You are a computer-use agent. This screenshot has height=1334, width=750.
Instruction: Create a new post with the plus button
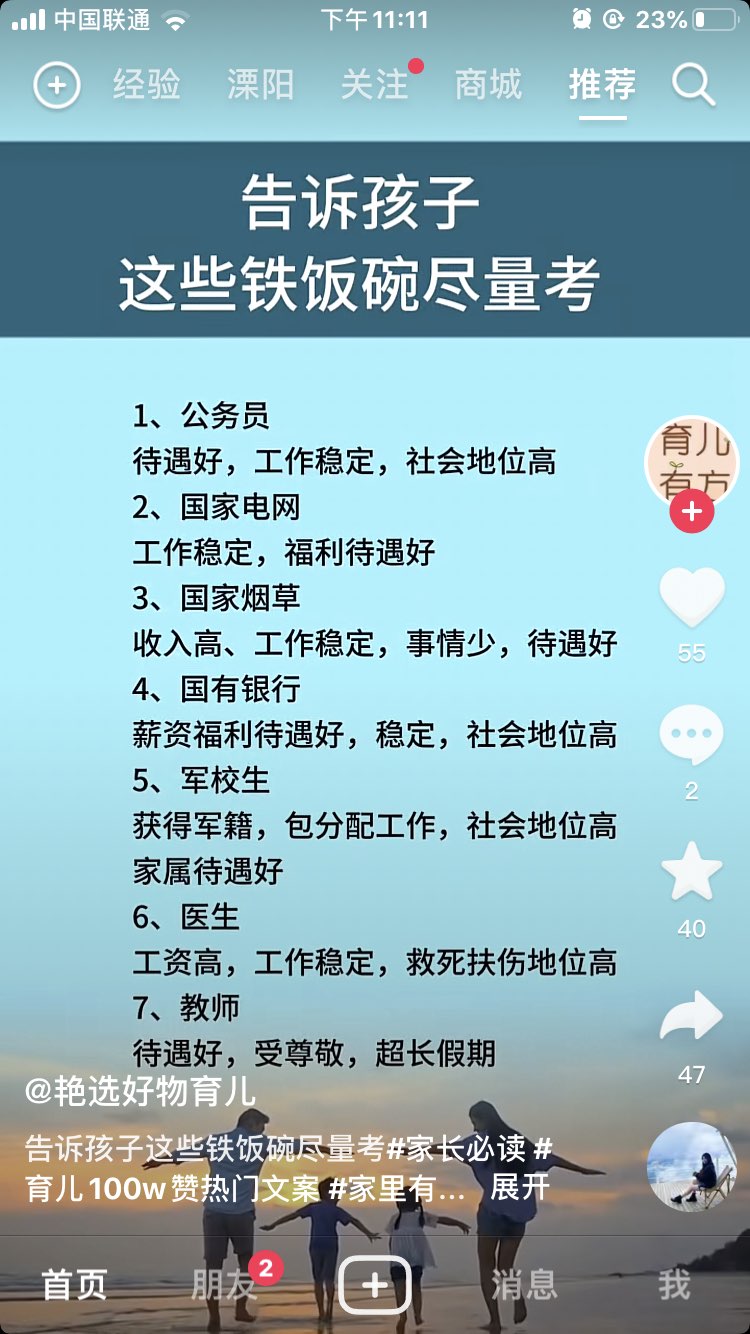click(375, 1285)
